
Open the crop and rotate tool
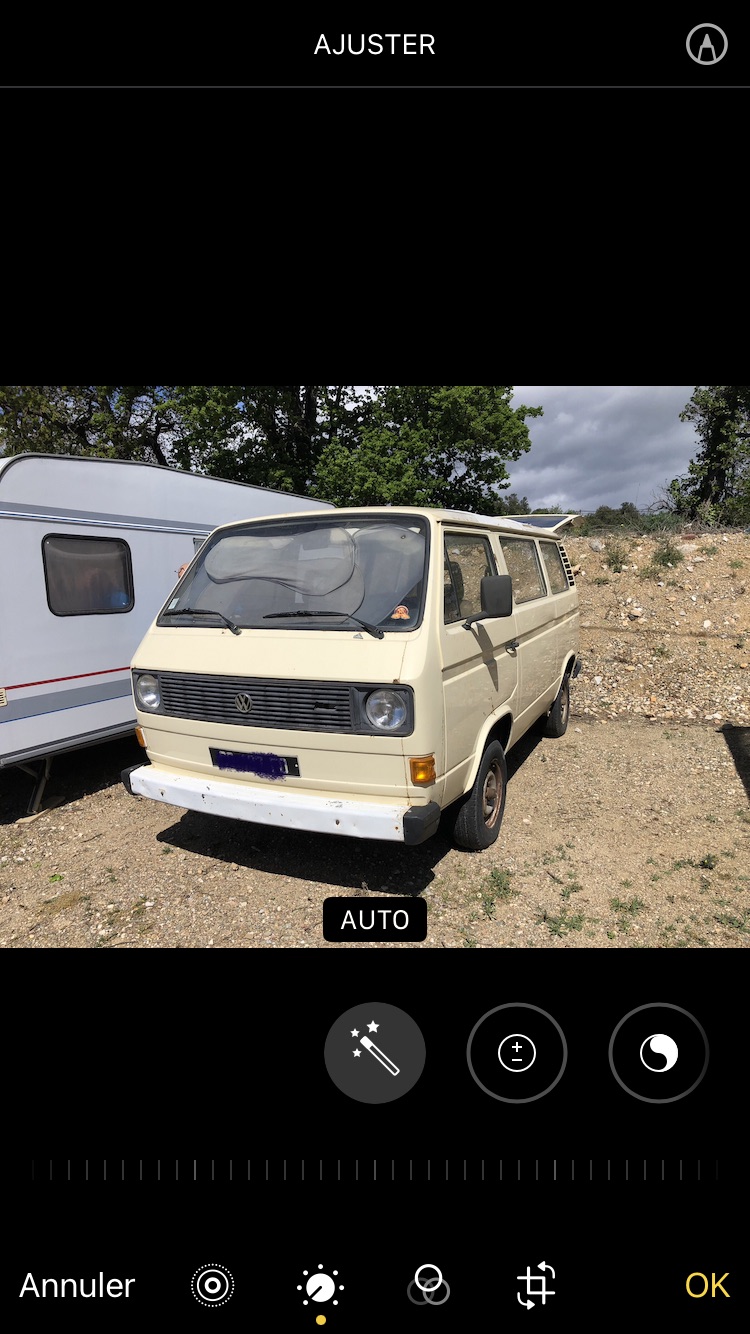pos(536,1285)
